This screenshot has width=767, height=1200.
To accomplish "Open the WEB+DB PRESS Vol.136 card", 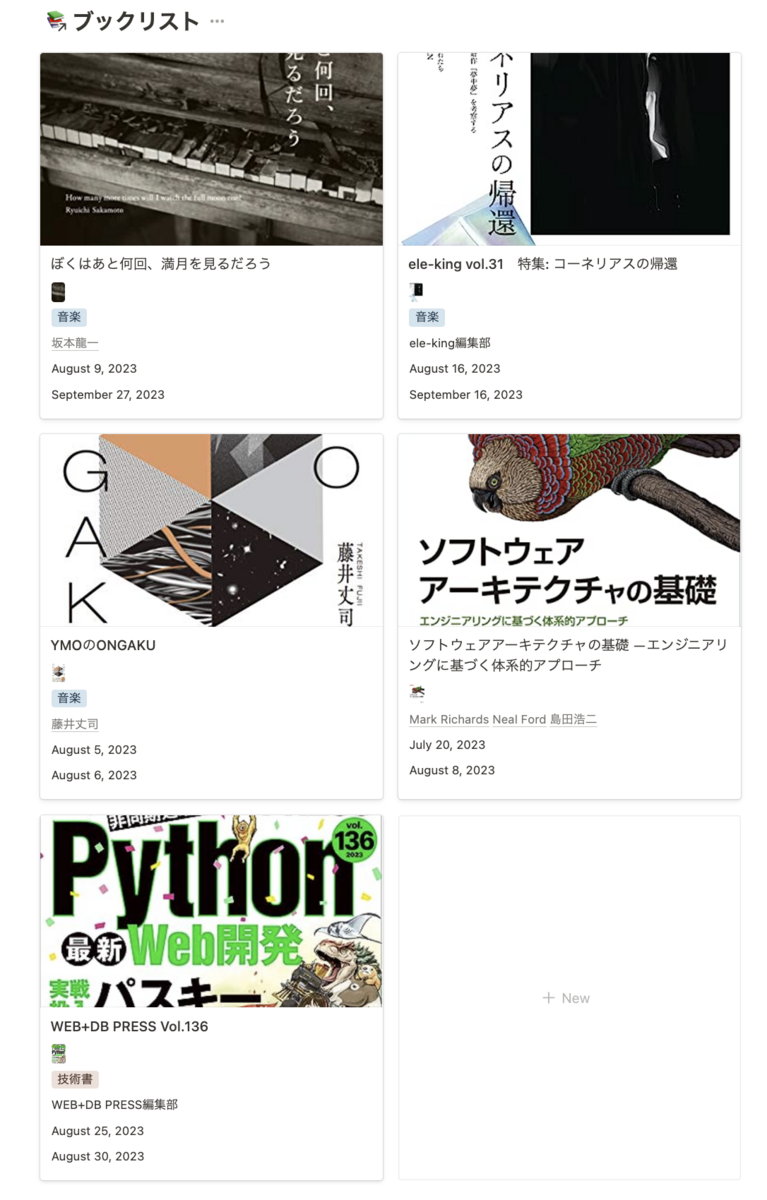I will (x=129, y=1026).
